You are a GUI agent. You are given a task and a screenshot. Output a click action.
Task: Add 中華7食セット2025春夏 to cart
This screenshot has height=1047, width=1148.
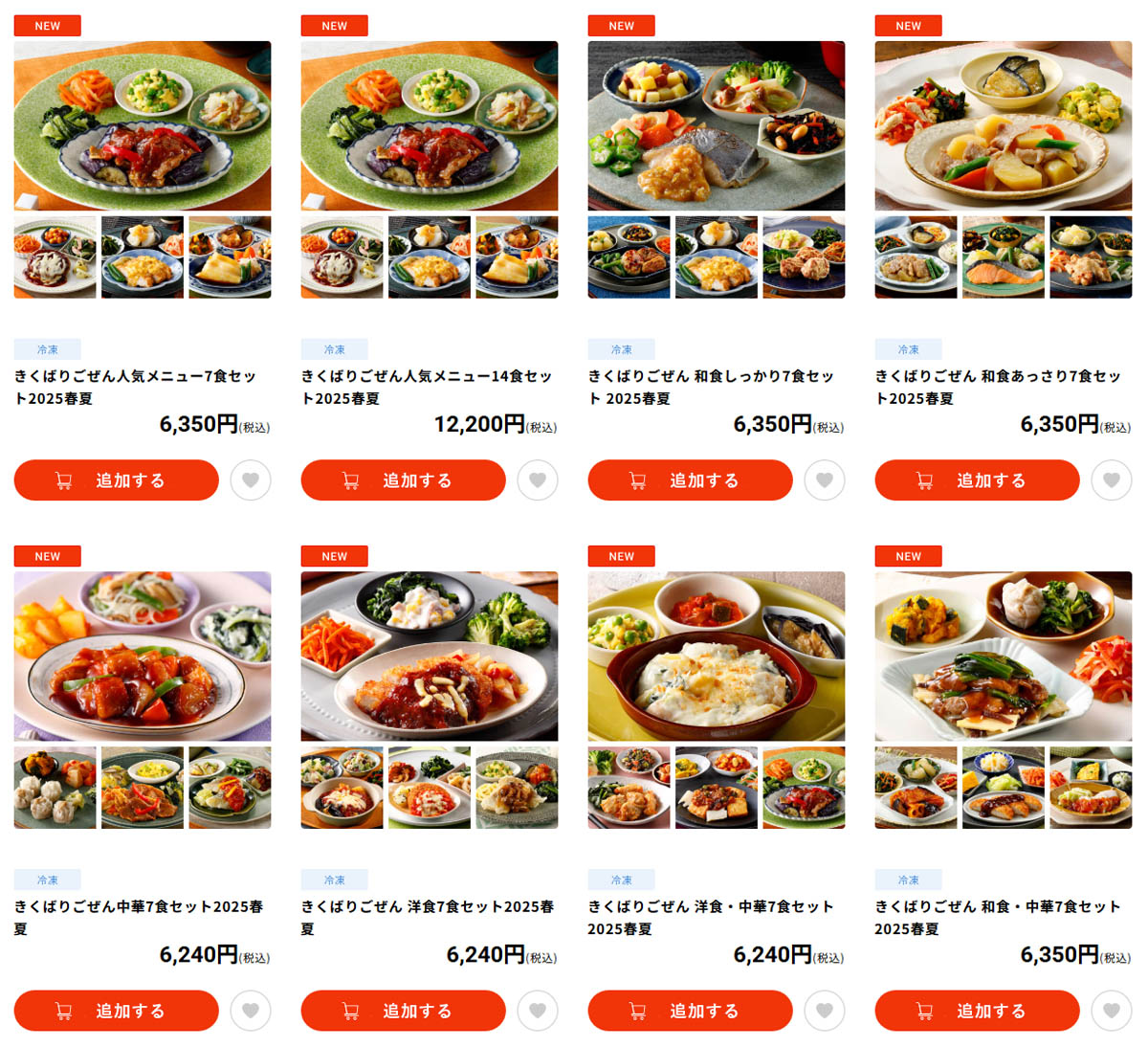coord(116,1011)
